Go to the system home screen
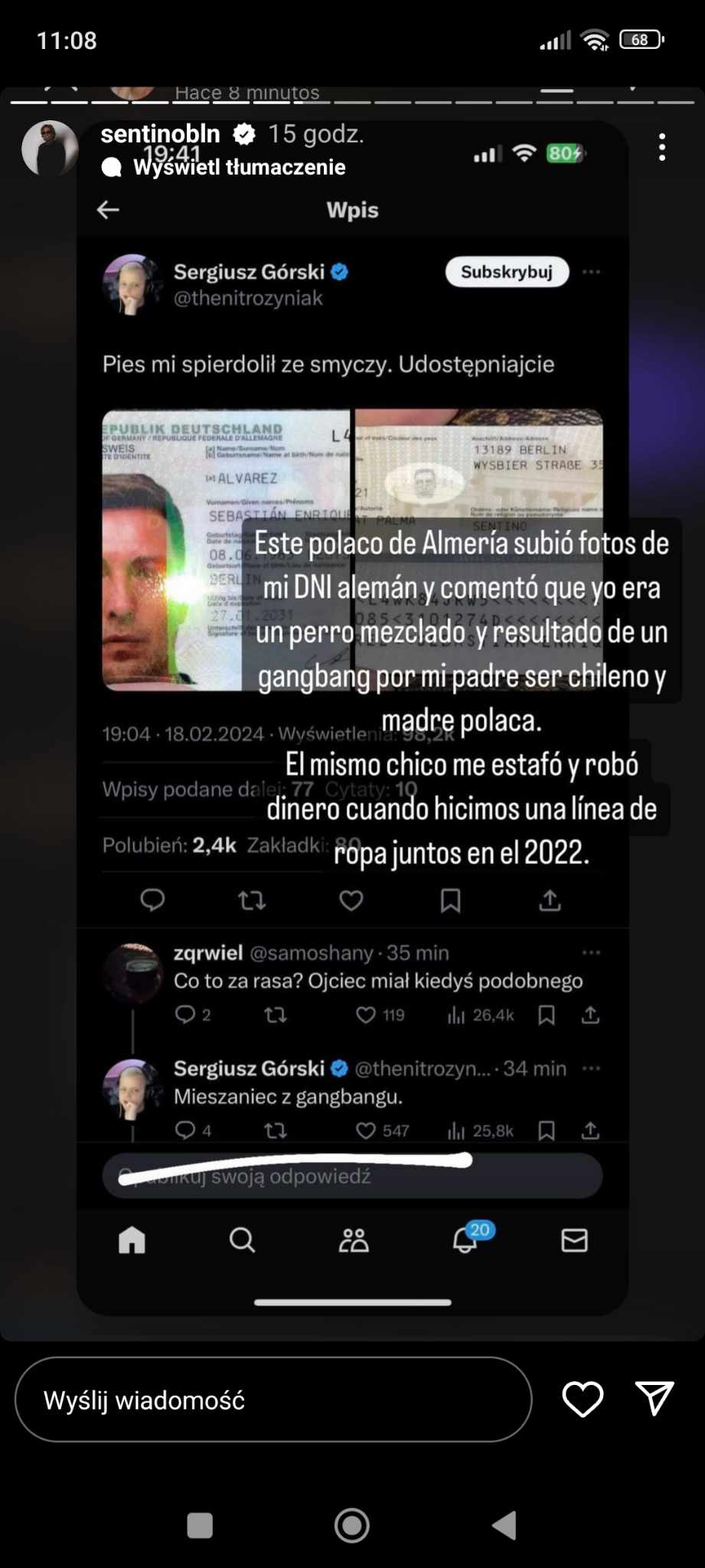 352,1525
